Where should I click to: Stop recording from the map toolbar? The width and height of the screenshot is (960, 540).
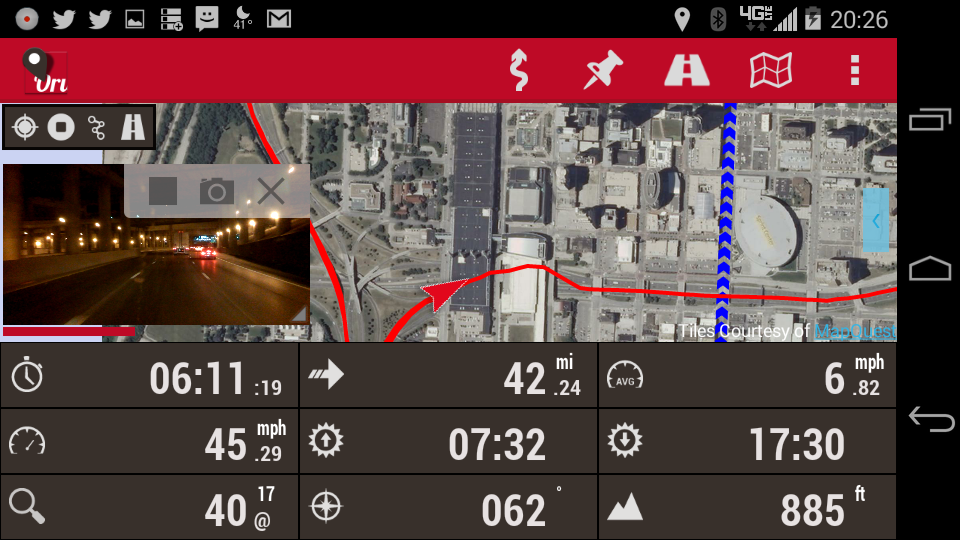point(61,127)
